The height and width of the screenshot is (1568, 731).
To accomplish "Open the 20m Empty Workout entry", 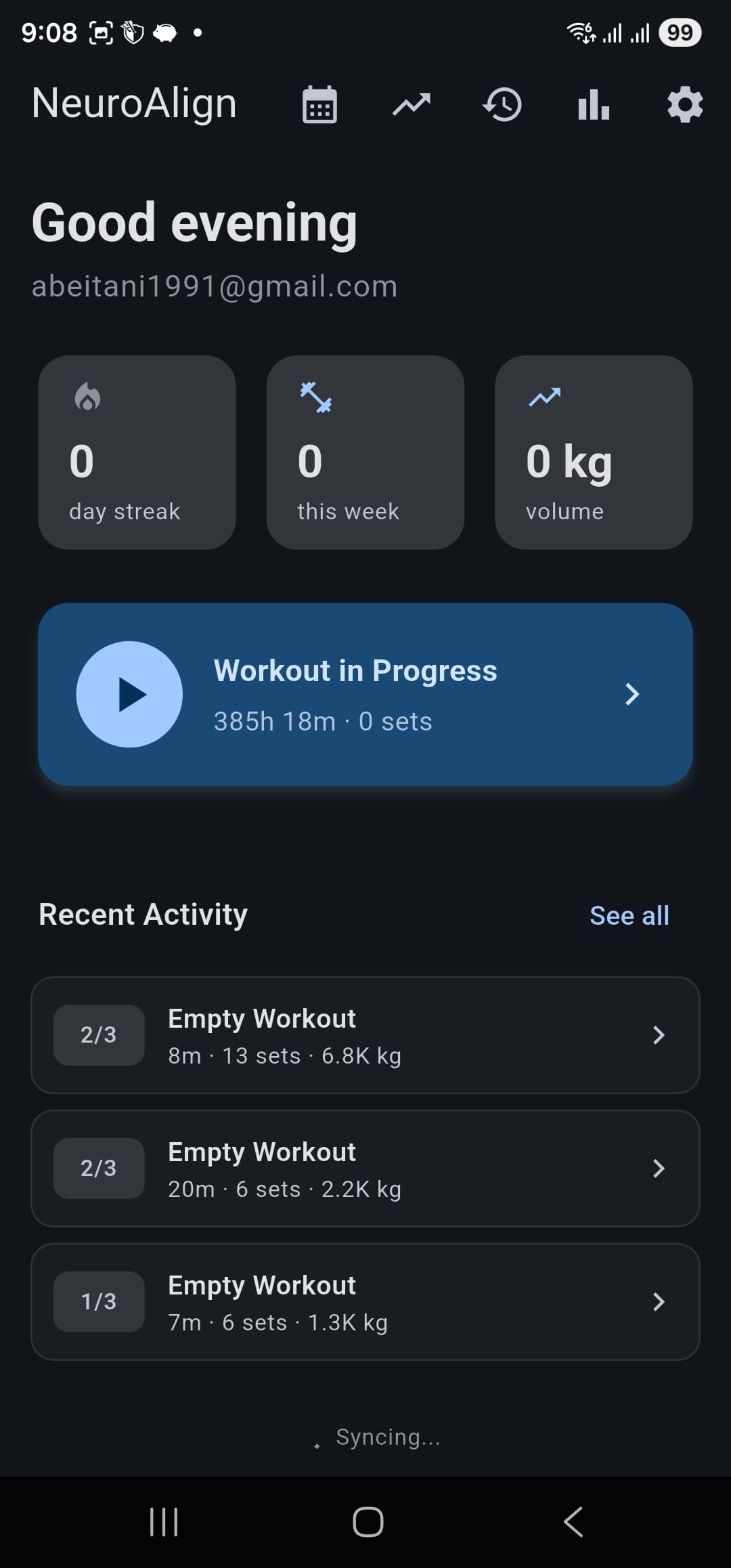I will (365, 1169).
